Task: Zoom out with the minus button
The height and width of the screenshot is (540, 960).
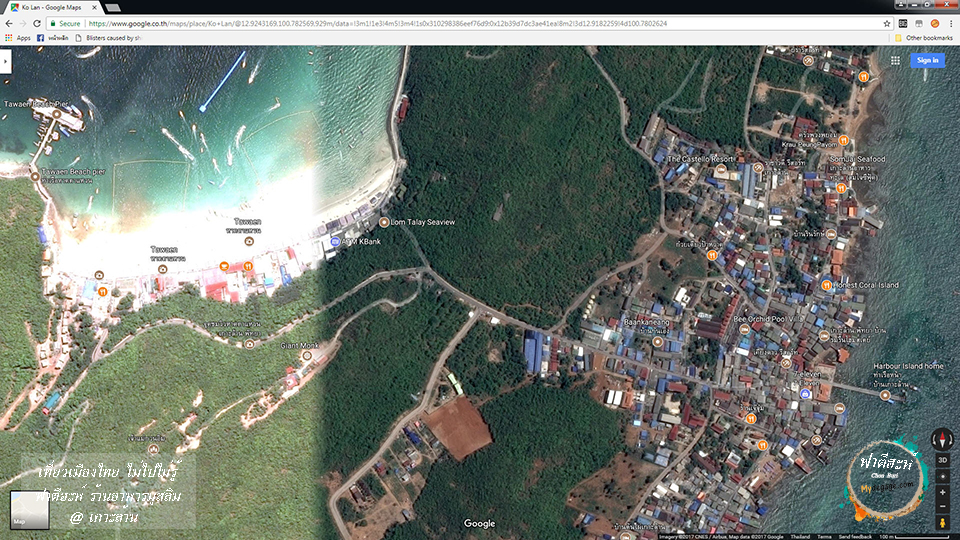Action: 941,506
